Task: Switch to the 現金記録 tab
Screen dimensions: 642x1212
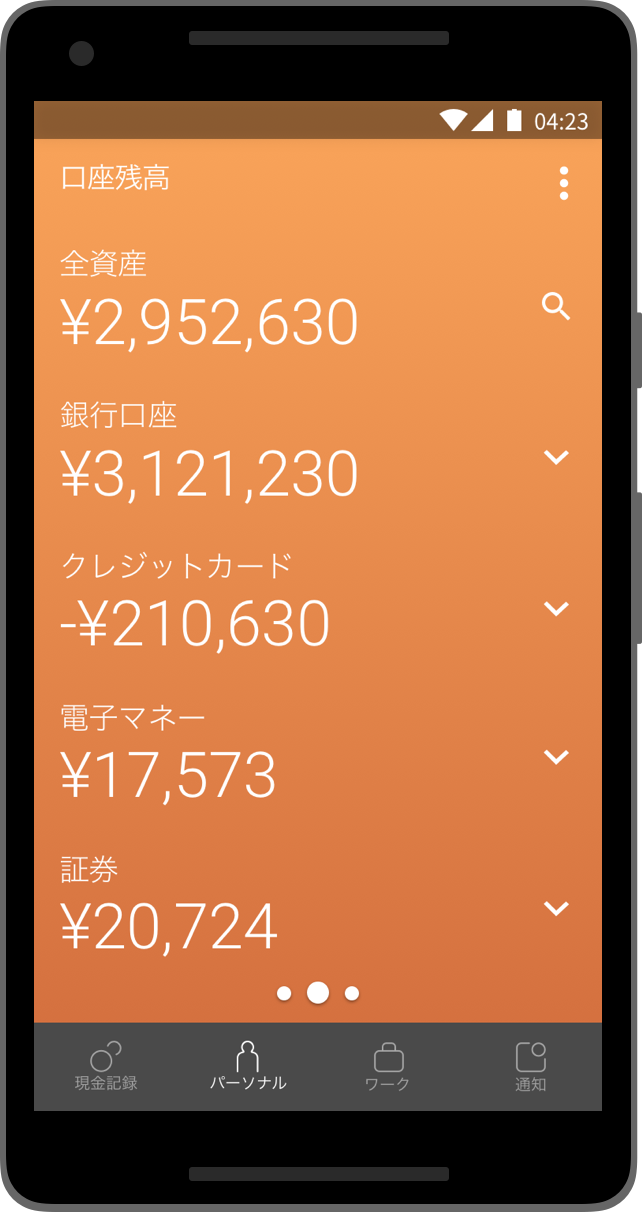Action: click(105, 1066)
